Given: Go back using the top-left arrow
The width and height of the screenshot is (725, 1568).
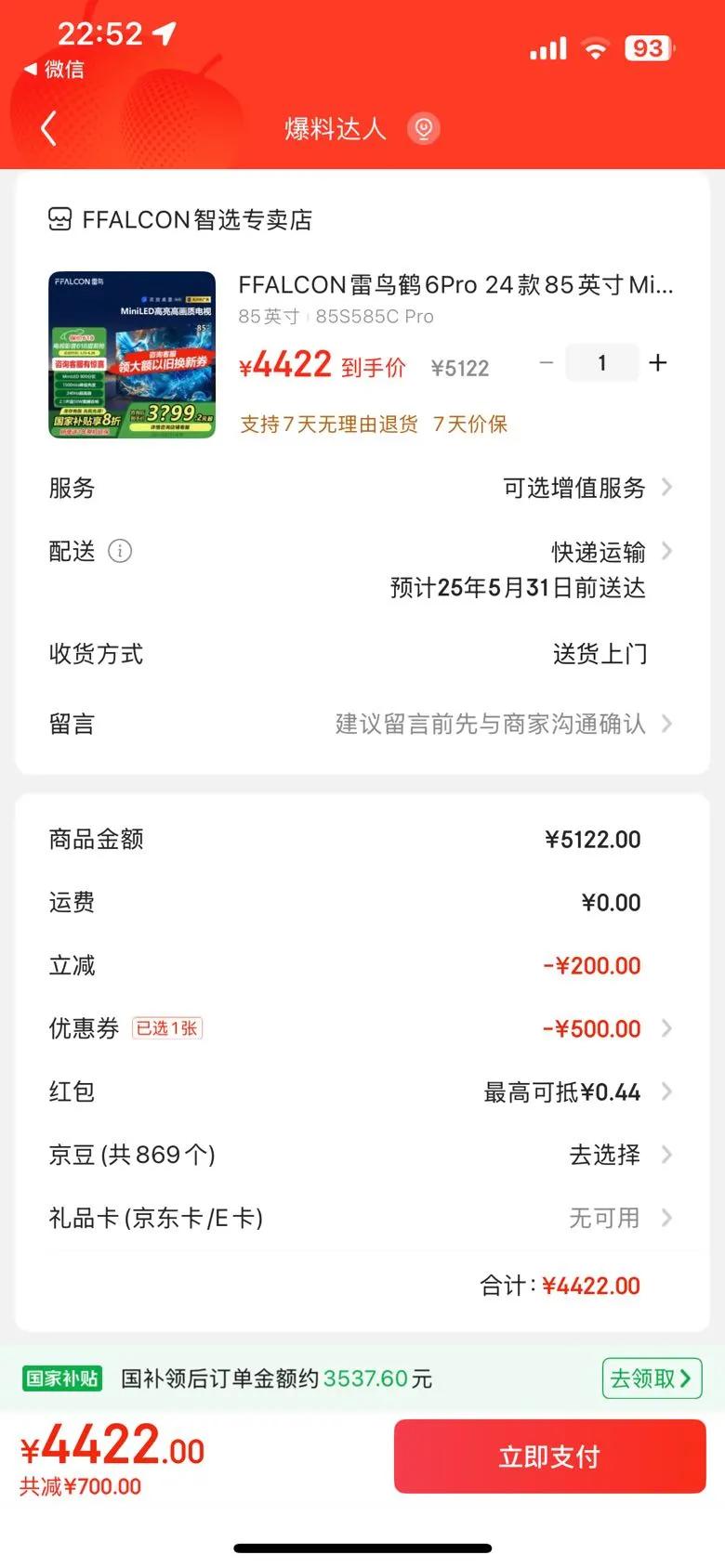Looking at the screenshot, I should pyautogui.click(x=49, y=129).
